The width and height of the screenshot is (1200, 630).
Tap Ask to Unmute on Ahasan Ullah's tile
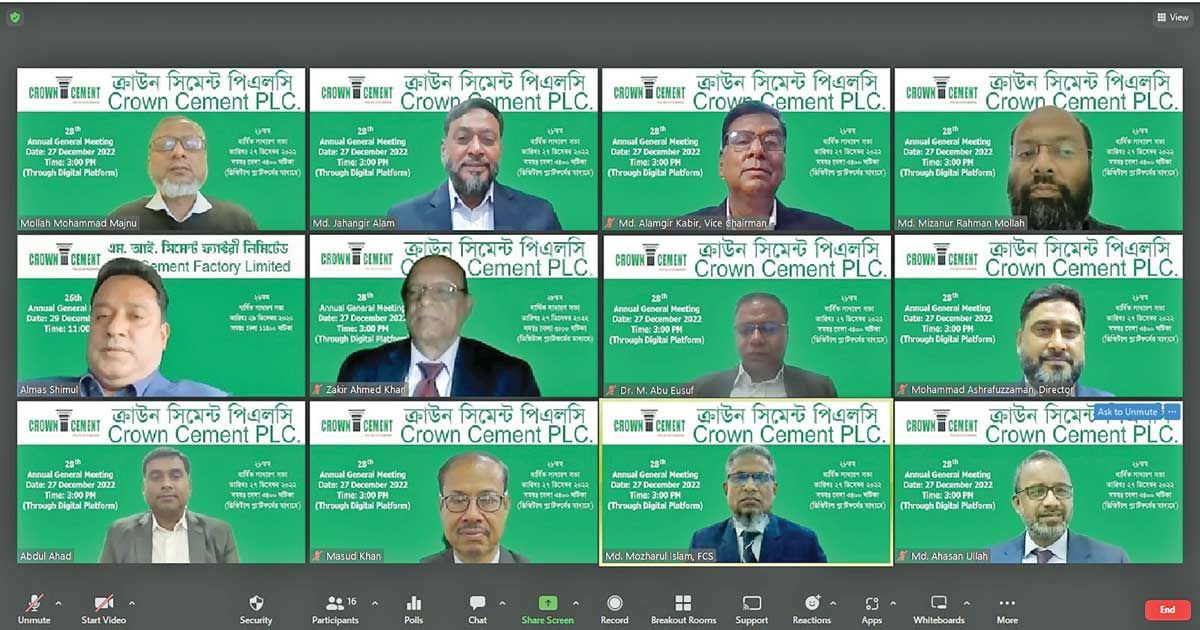pyautogui.click(x=1127, y=412)
